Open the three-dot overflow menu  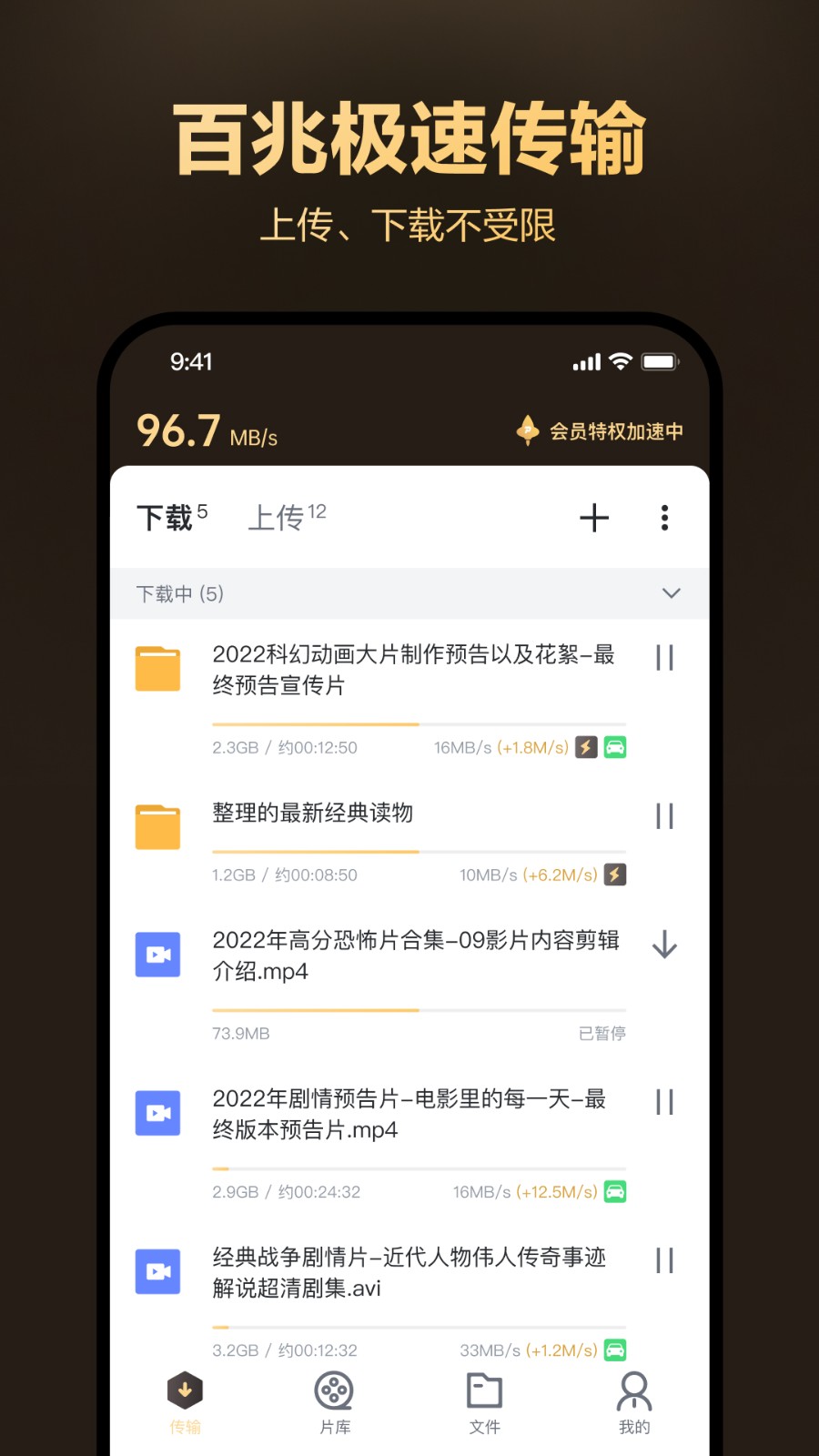coord(665,518)
